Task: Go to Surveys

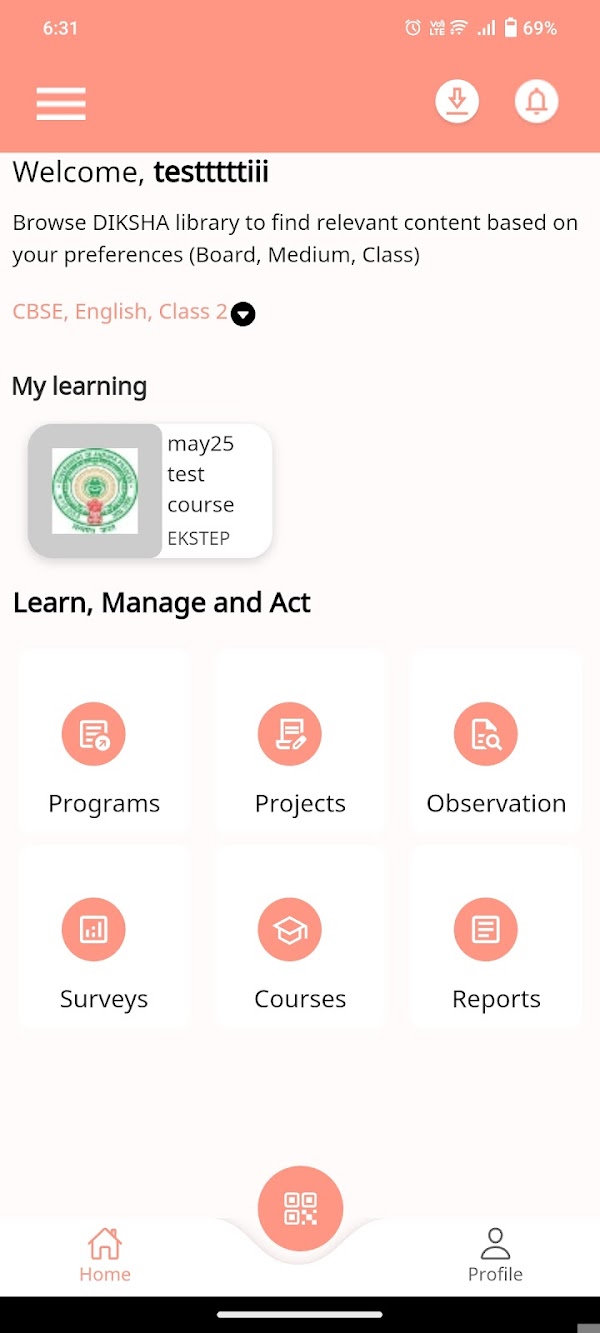Action: click(x=104, y=938)
